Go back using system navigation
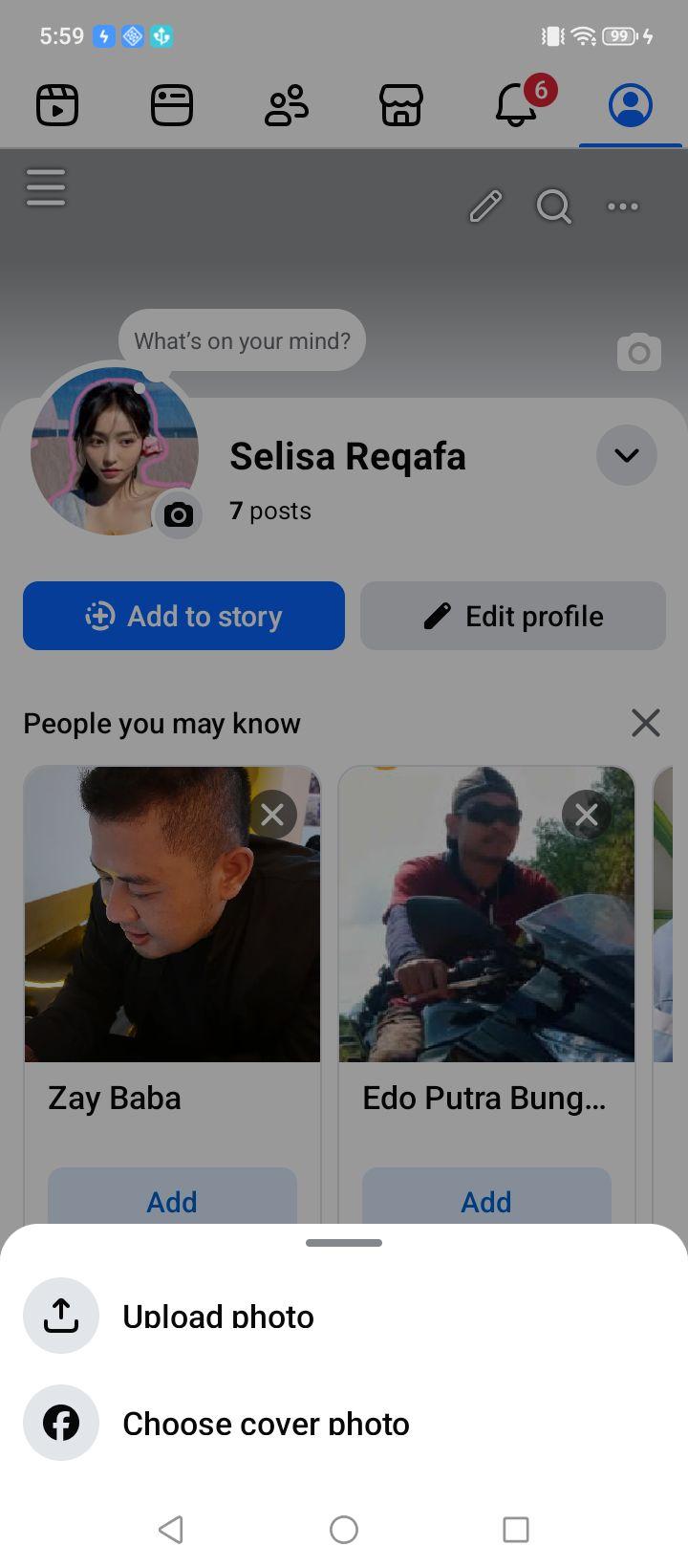Viewport: 688px width, 1568px height. pyautogui.click(x=171, y=1529)
